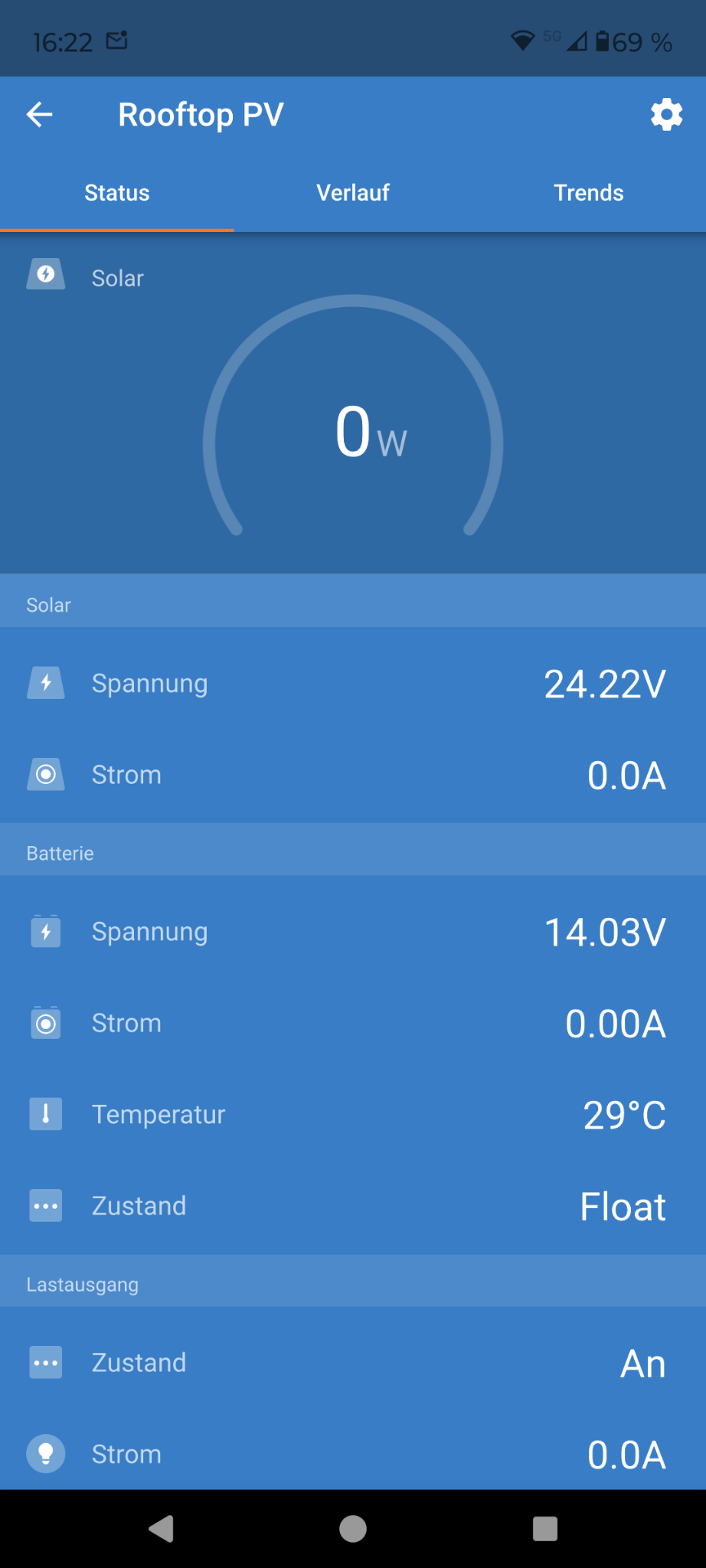Go back using the arrow icon

click(x=40, y=115)
